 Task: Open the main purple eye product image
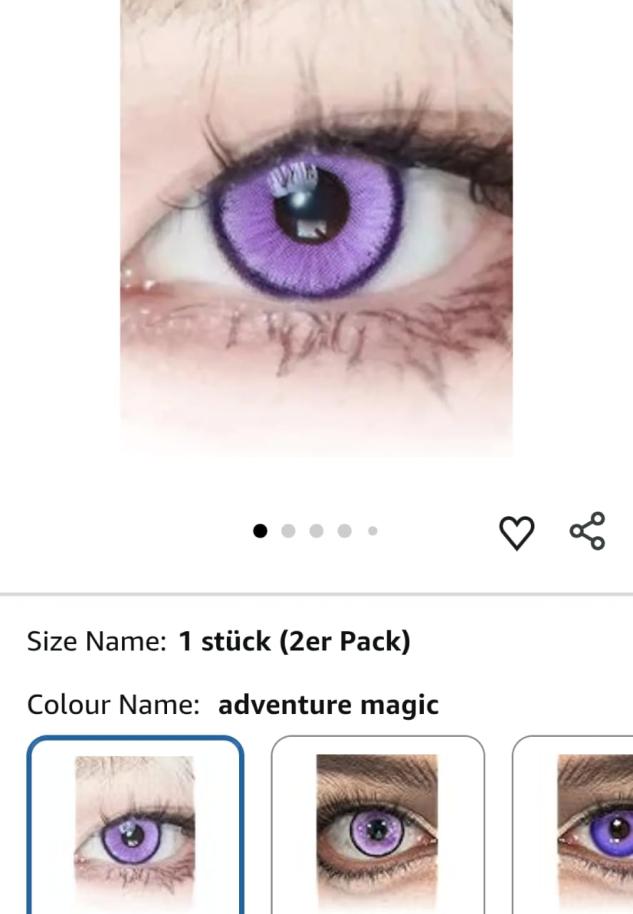(x=316, y=228)
